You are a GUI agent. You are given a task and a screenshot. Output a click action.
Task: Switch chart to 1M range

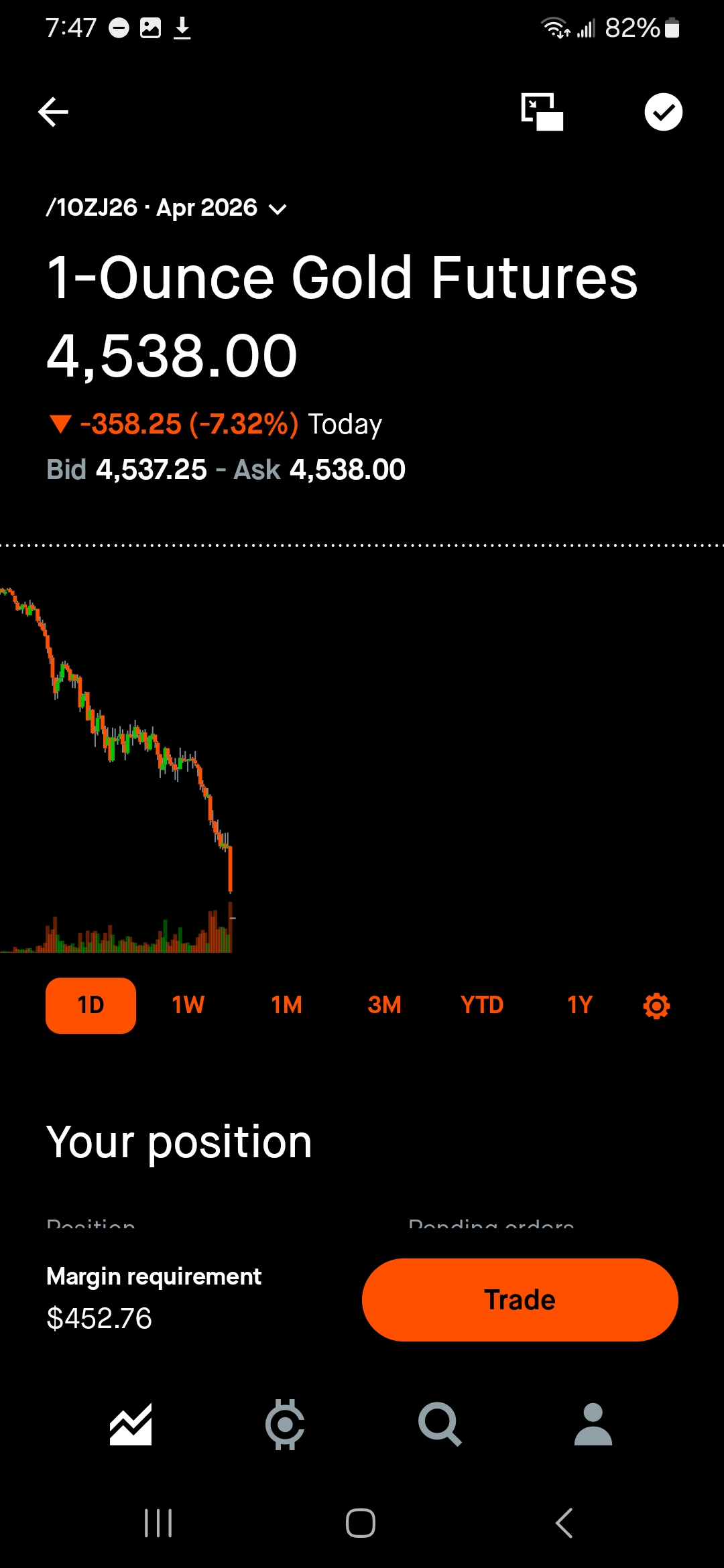coord(286,1005)
